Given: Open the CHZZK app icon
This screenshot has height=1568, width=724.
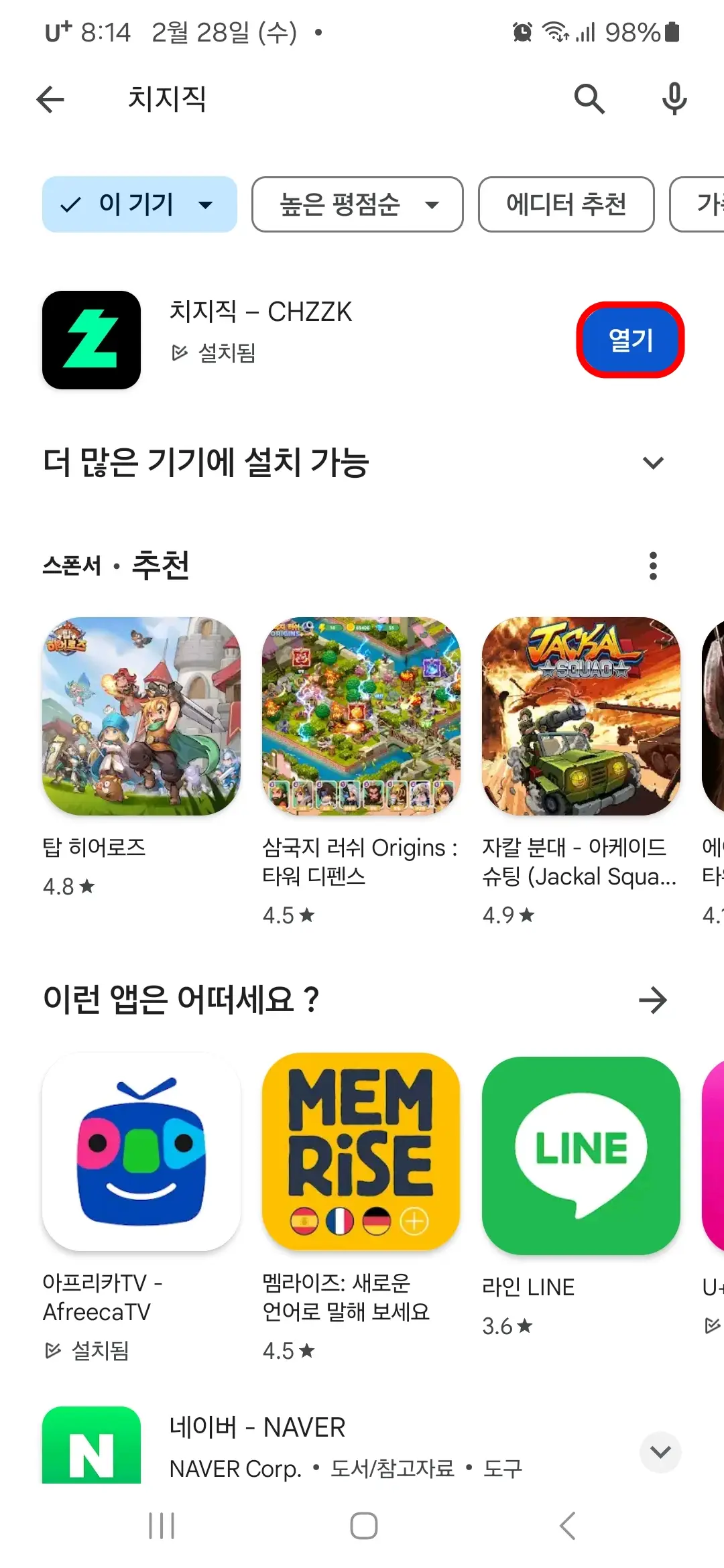Looking at the screenshot, I should click(x=91, y=340).
